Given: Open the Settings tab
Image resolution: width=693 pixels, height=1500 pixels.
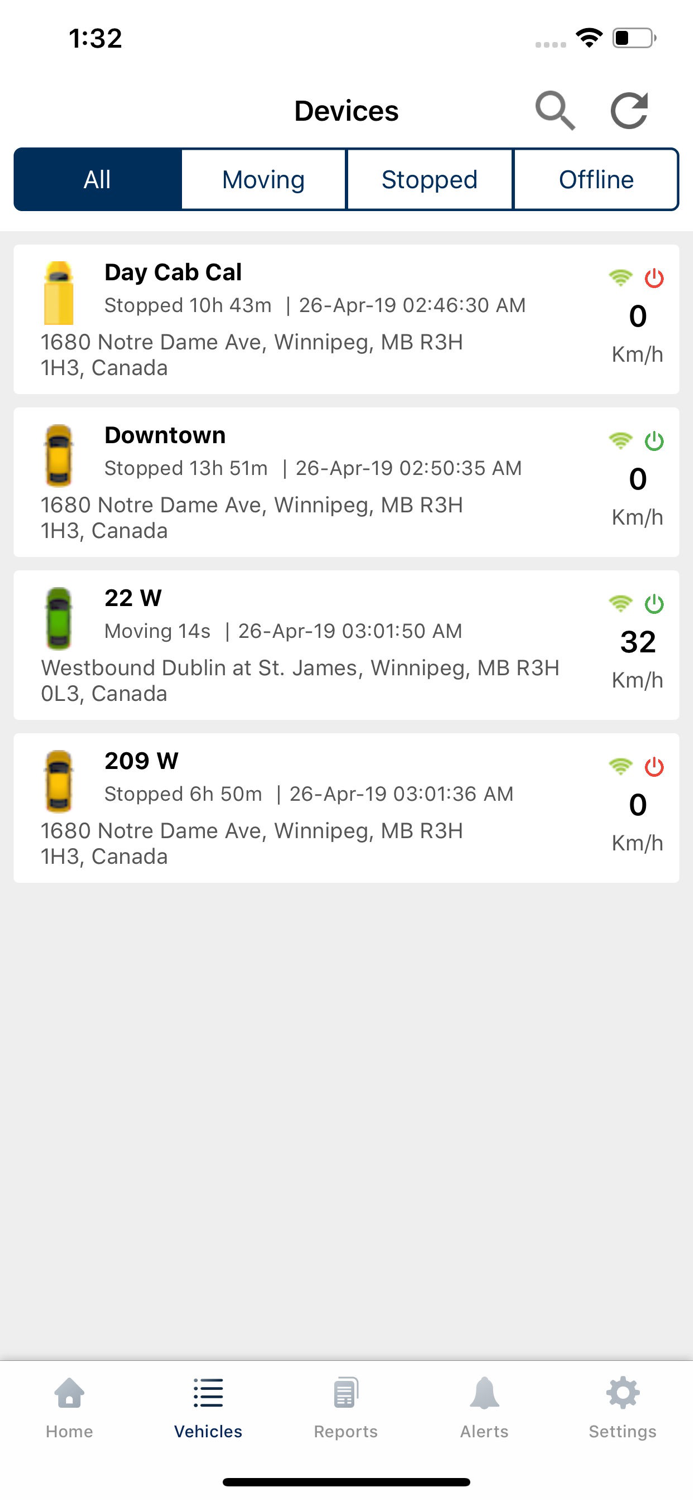Looking at the screenshot, I should pos(622,1407).
